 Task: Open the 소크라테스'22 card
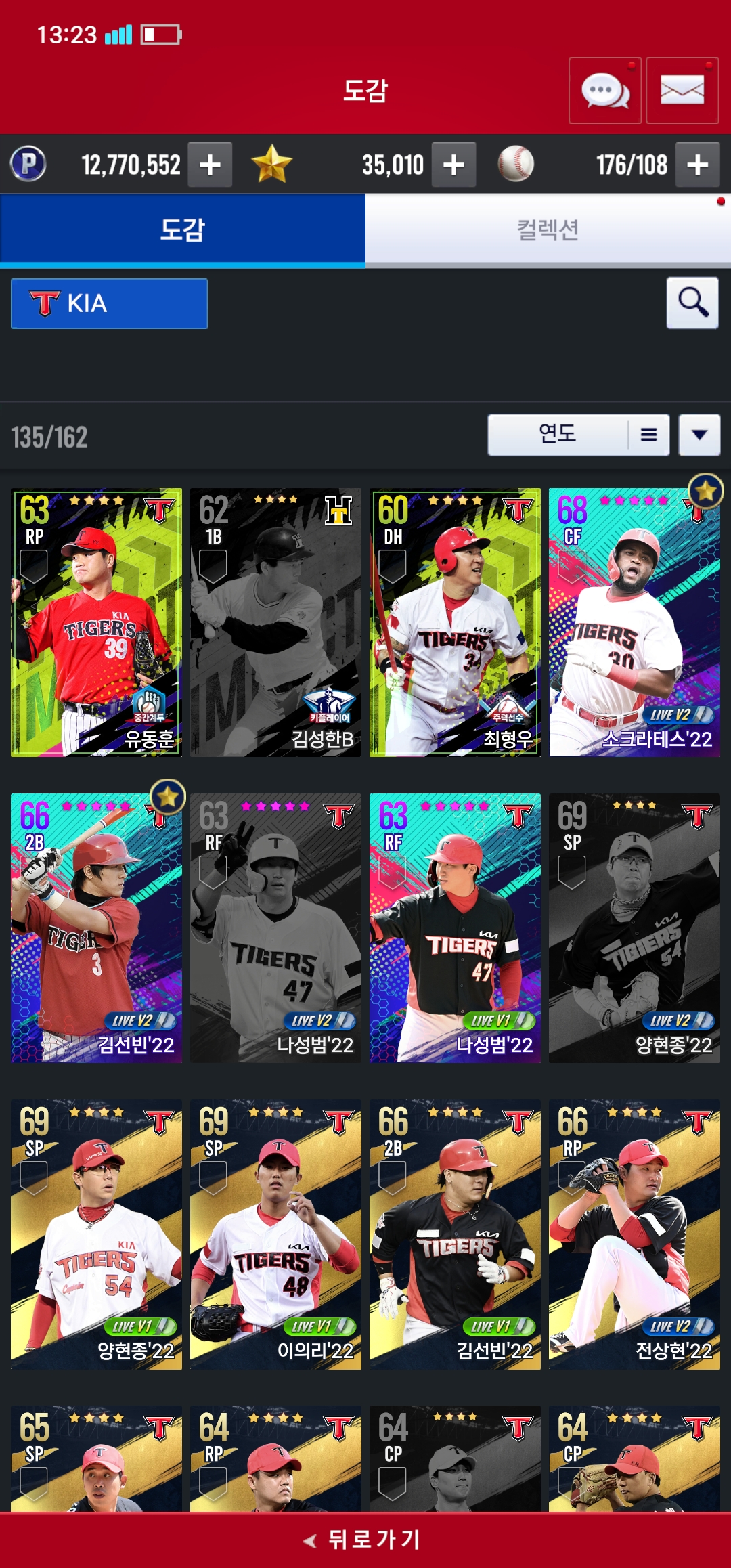point(634,622)
